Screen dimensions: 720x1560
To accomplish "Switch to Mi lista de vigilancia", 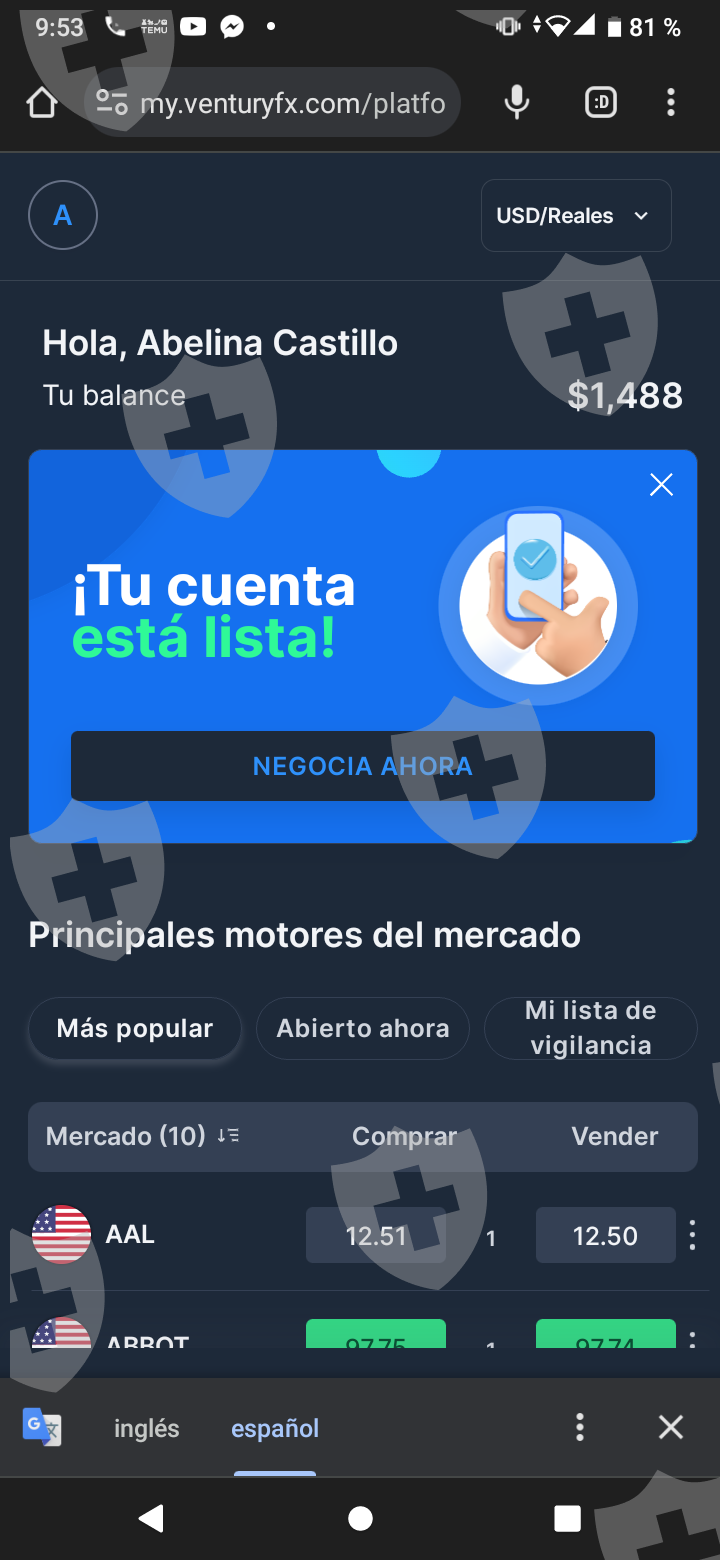I will pos(591,1028).
